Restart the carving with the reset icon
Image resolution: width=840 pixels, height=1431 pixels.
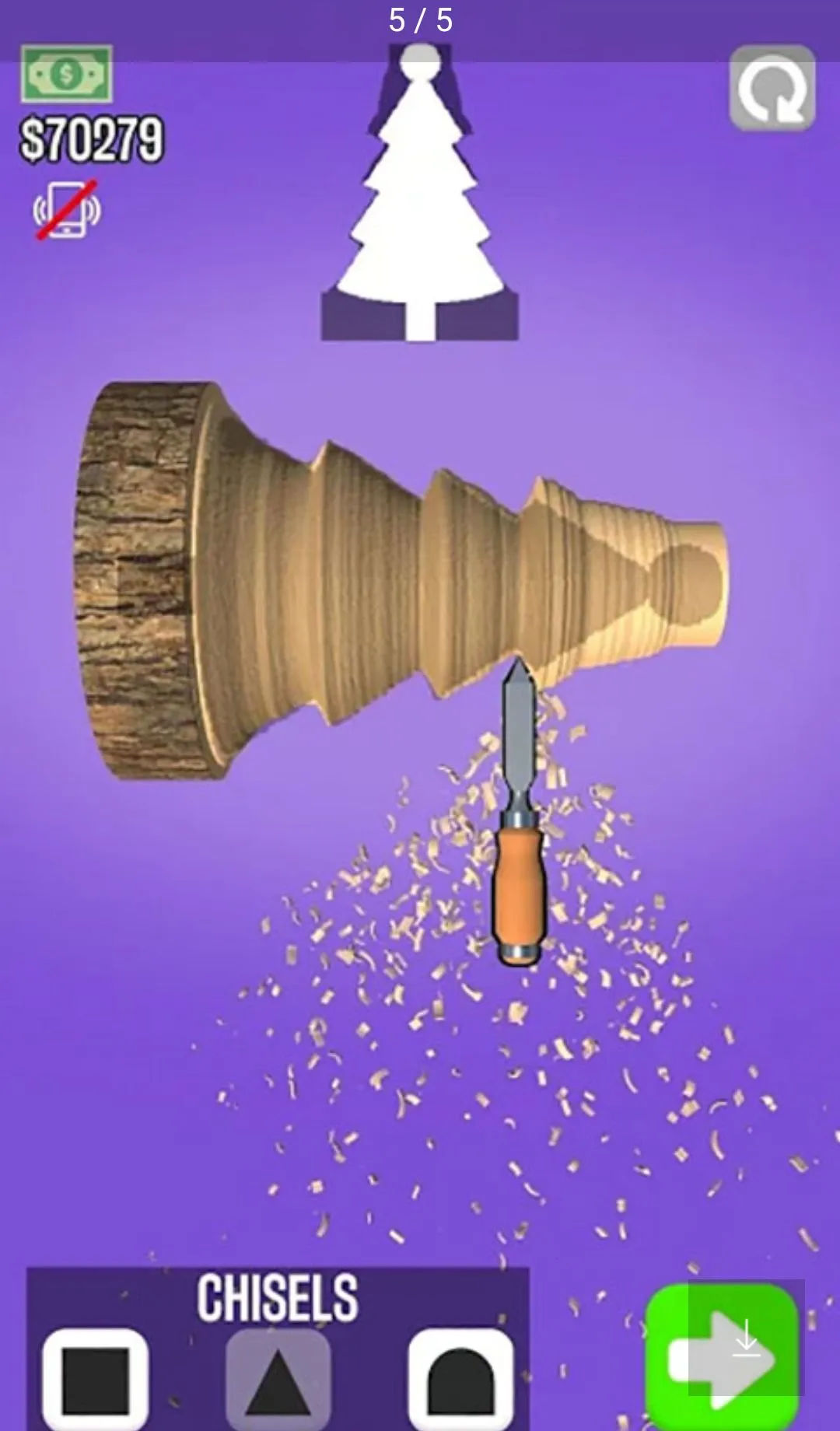[x=772, y=88]
